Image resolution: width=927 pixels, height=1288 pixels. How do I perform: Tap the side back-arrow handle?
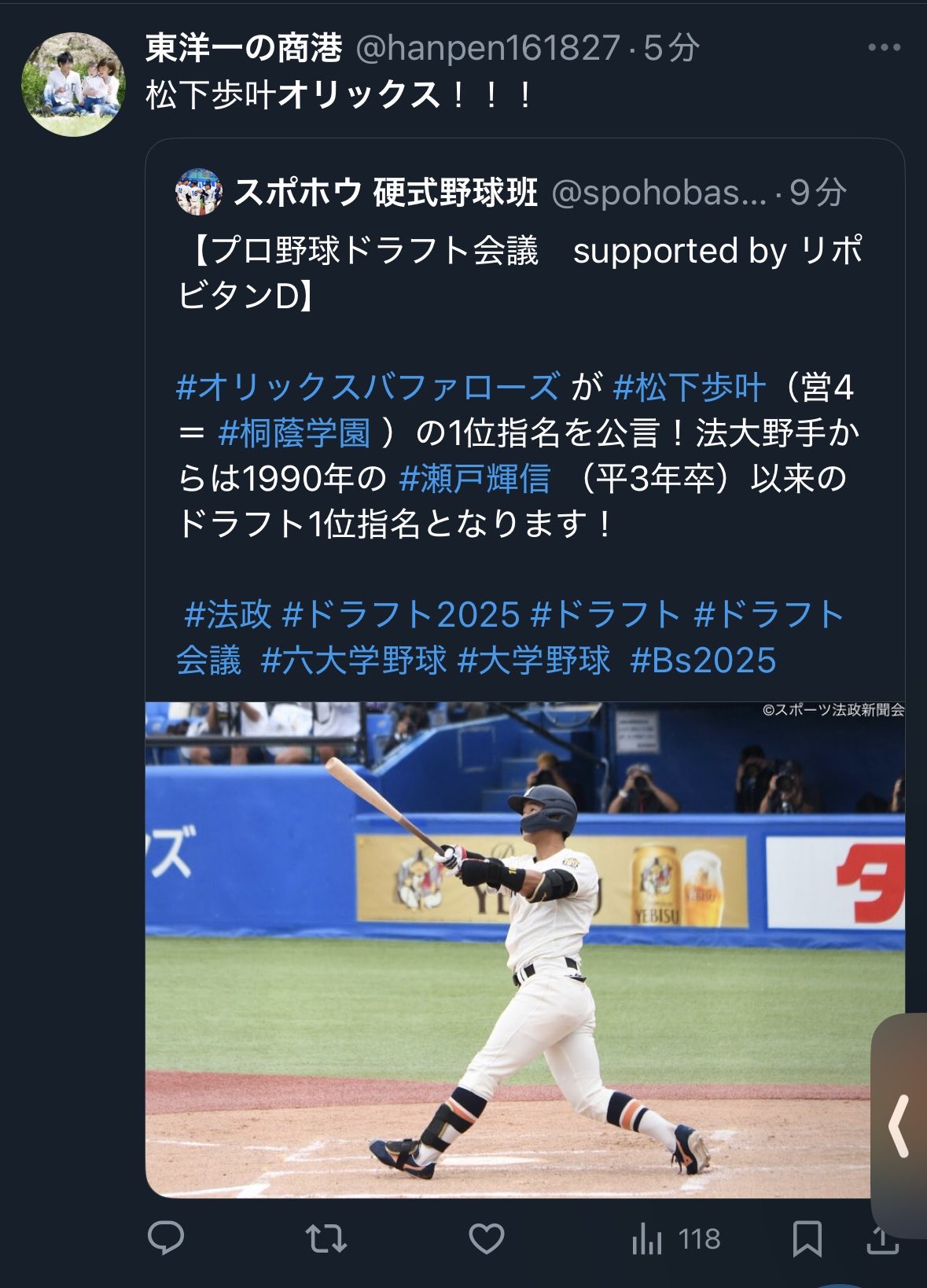[x=899, y=1126]
